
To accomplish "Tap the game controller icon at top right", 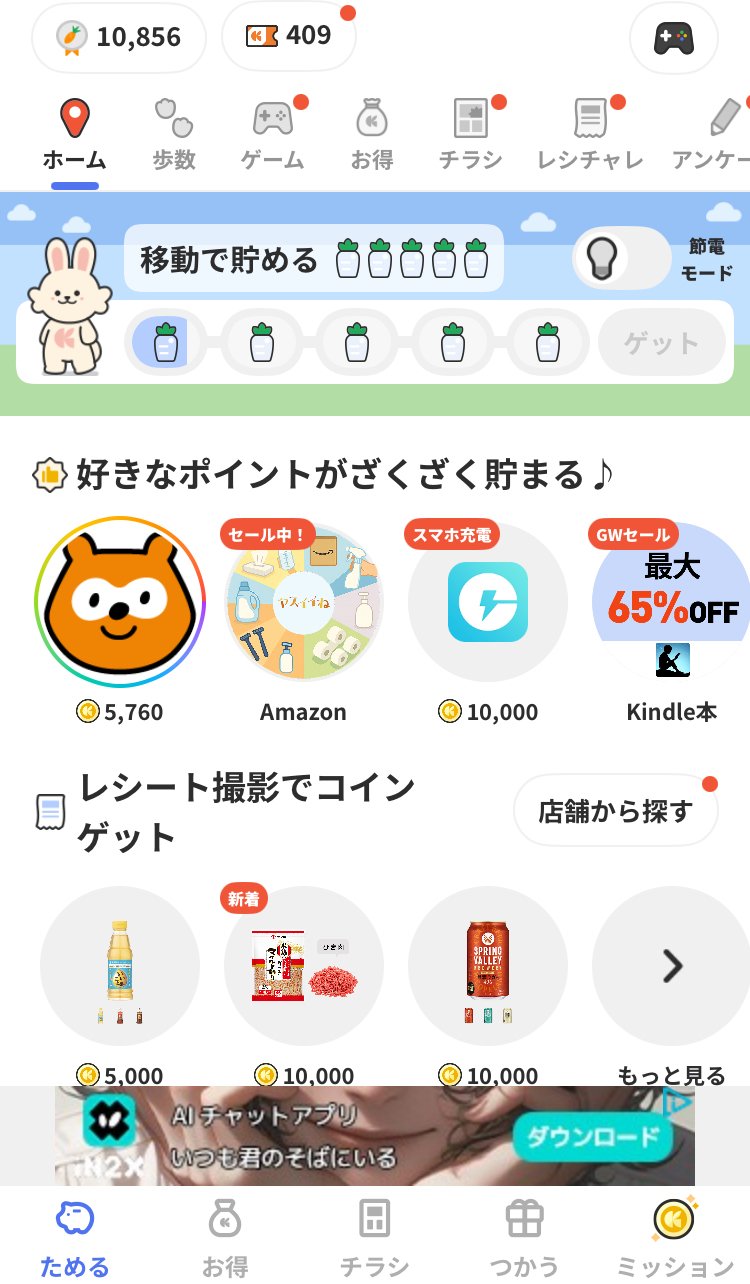I will pyautogui.click(x=673, y=37).
